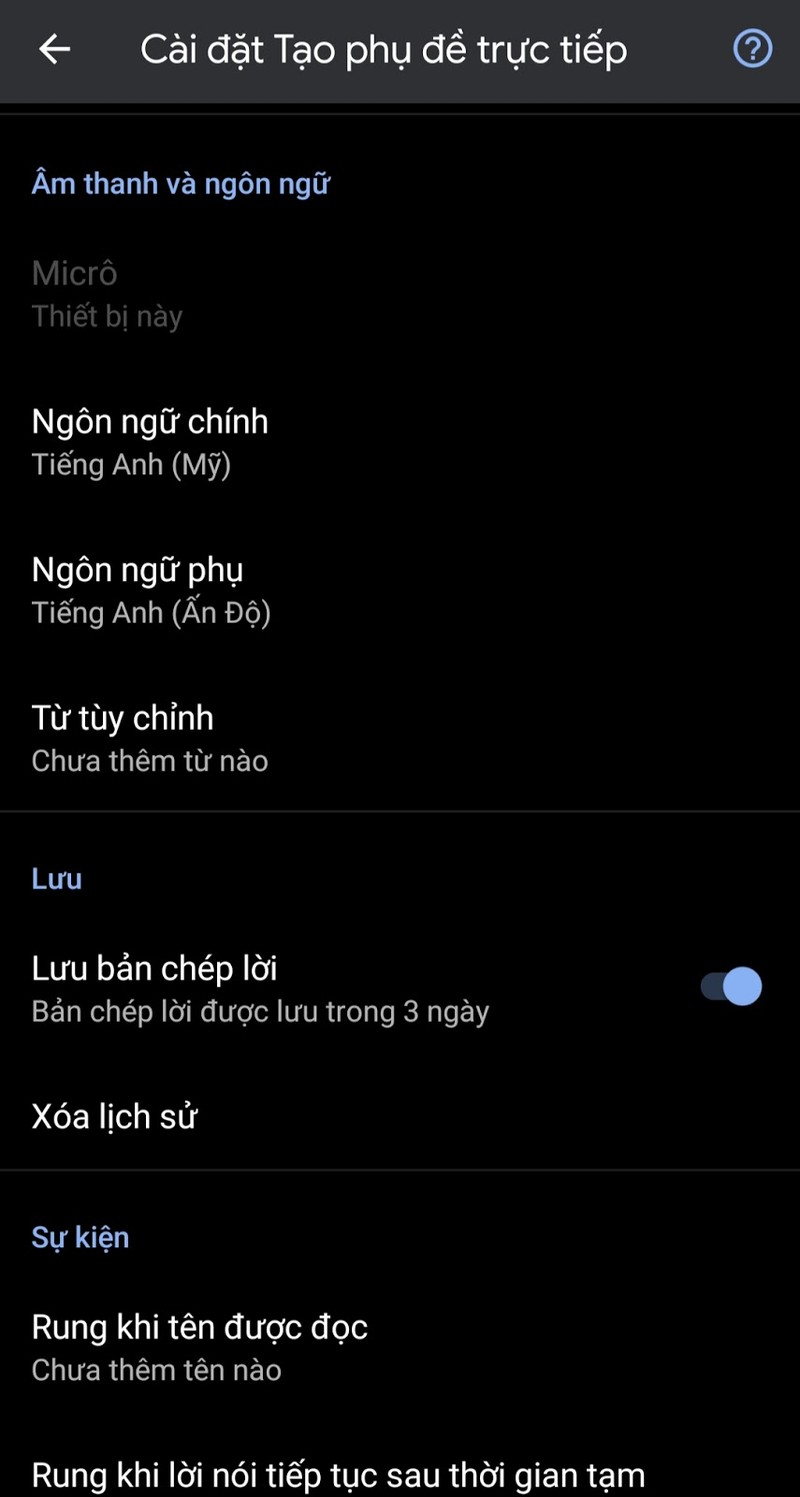Tap "Chưa thêm tên nào" under vibration setting
800x1497 pixels.
click(x=156, y=1369)
